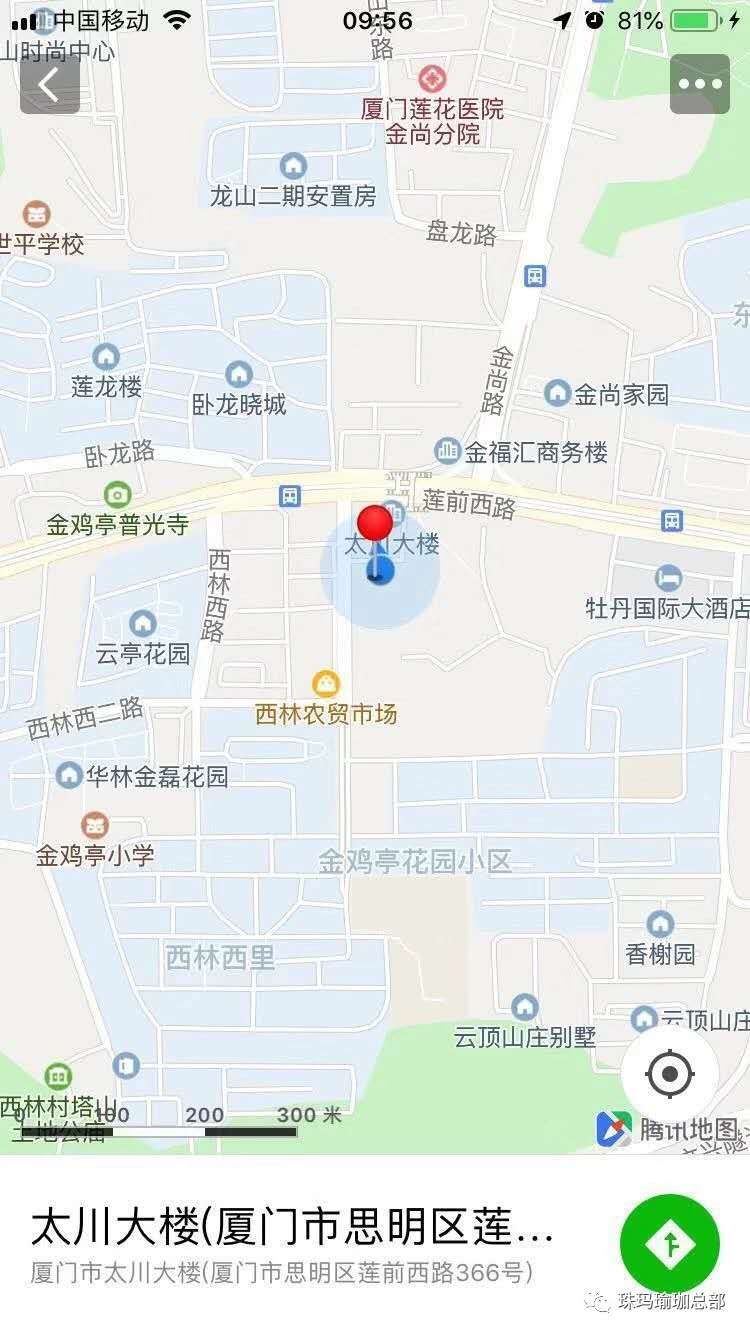The image size is (750, 1334).
Task: Open the three-dot more options menu
Action: (x=700, y=84)
